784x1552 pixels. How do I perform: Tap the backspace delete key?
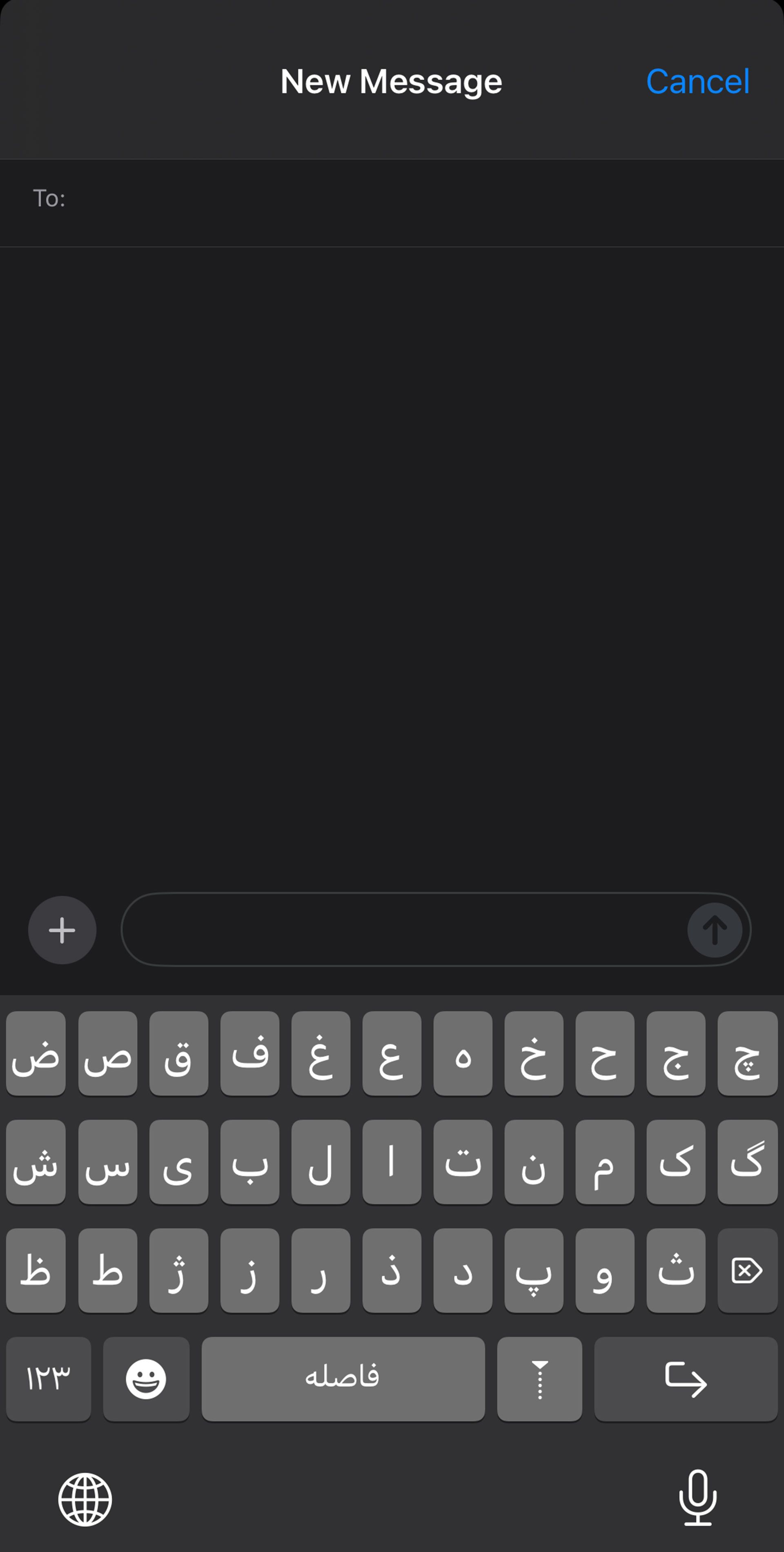point(747,1270)
